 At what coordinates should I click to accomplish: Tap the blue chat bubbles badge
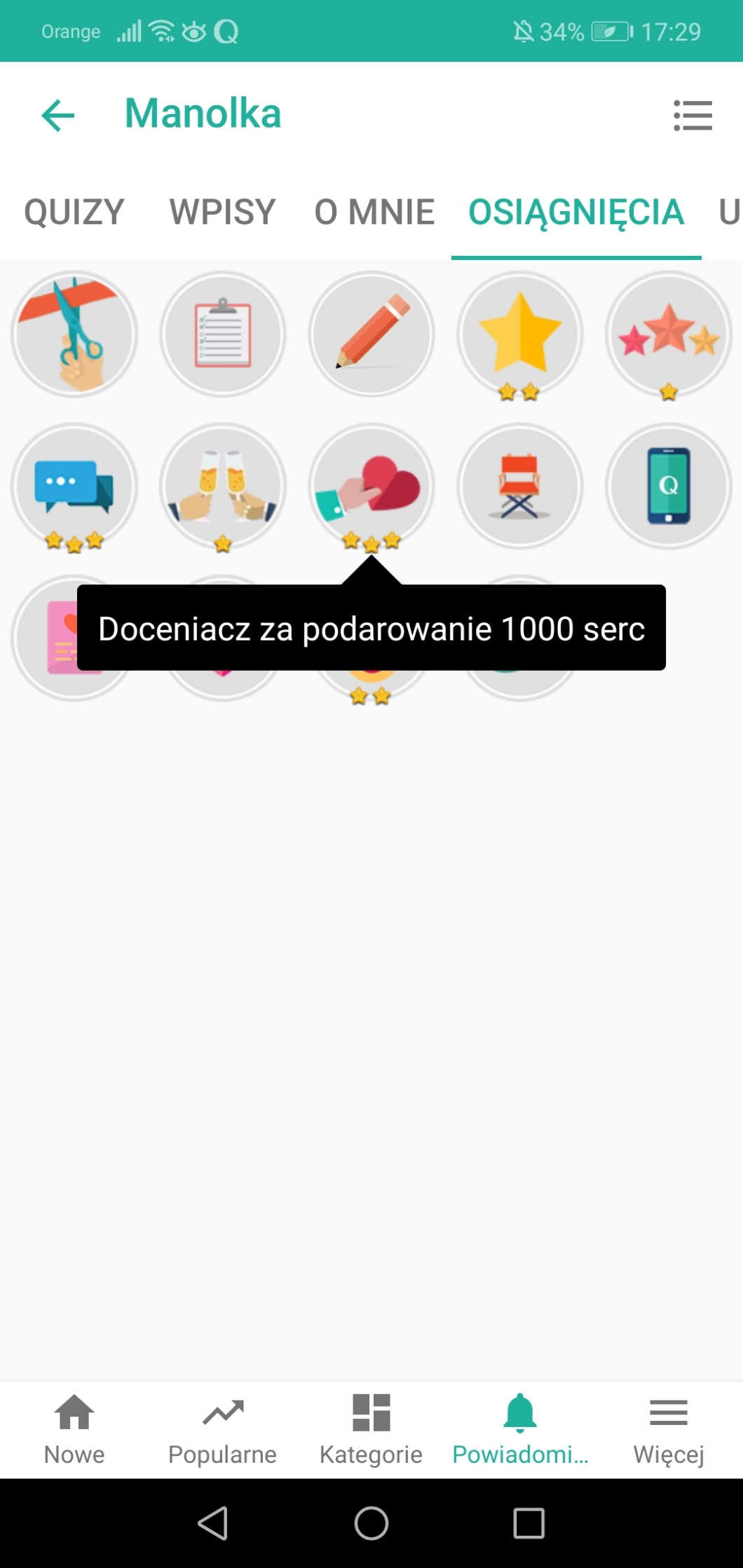(x=74, y=486)
